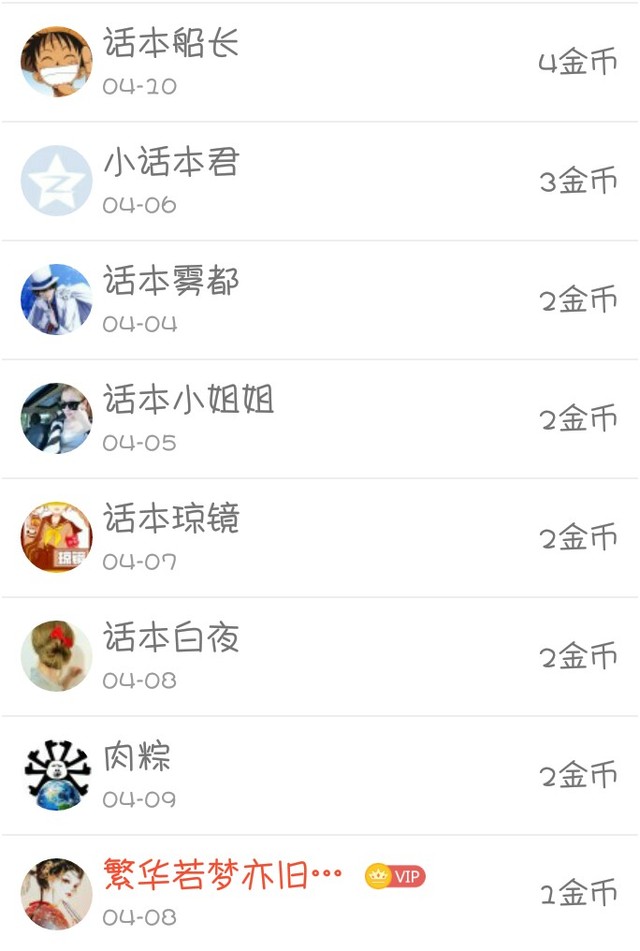
Task: Choose the 话本琼镜 row
Action: point(320,538)
